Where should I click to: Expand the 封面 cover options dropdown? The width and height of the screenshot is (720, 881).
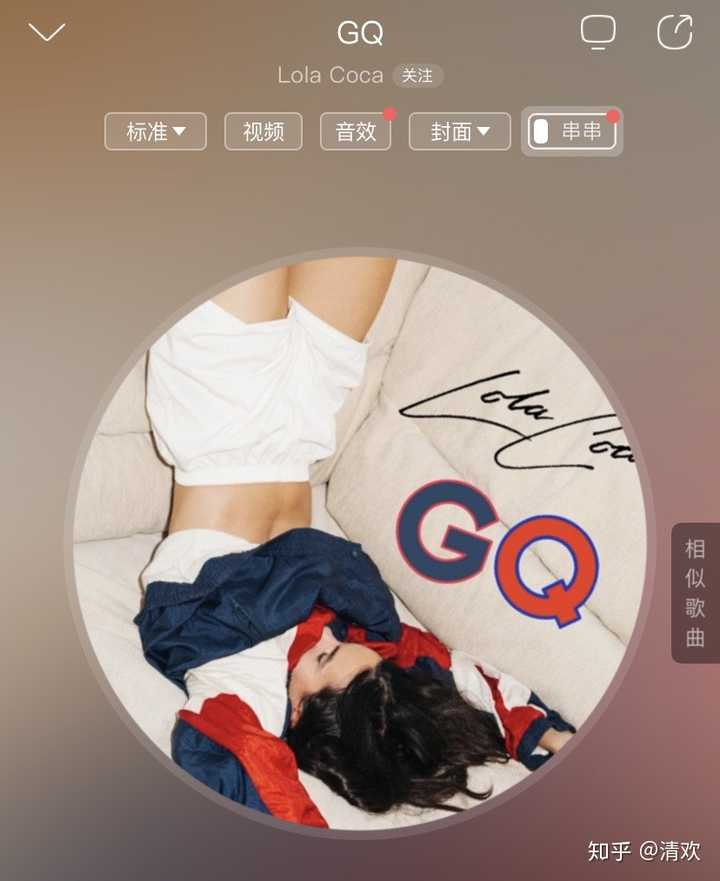tap(459, 131)
